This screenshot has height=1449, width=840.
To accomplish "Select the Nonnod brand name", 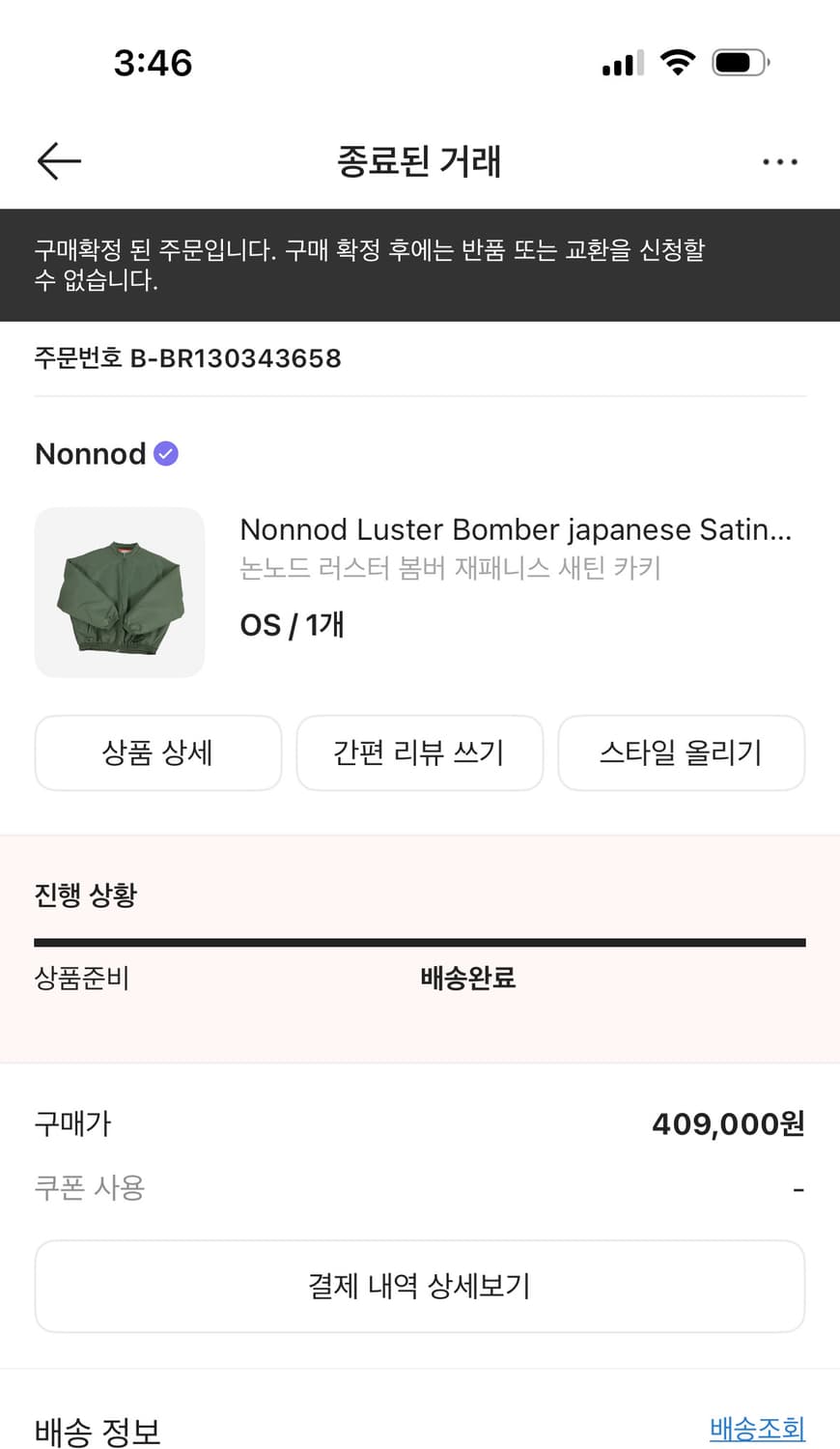I will pos(92,454).
